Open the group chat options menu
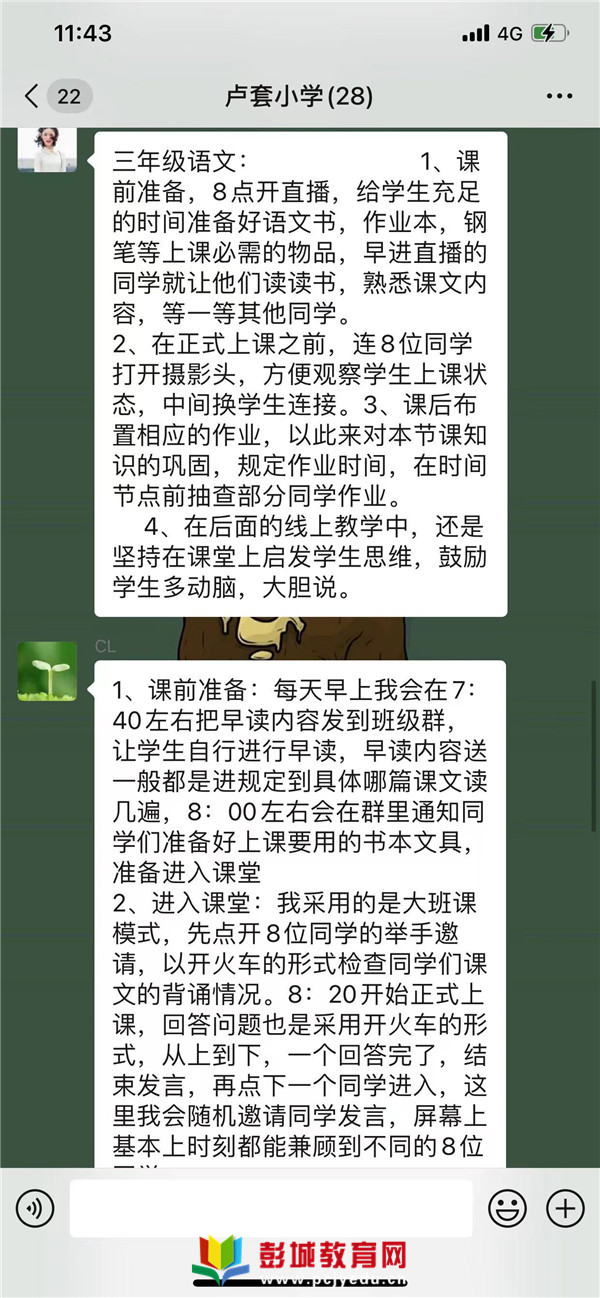 point(559,96)
